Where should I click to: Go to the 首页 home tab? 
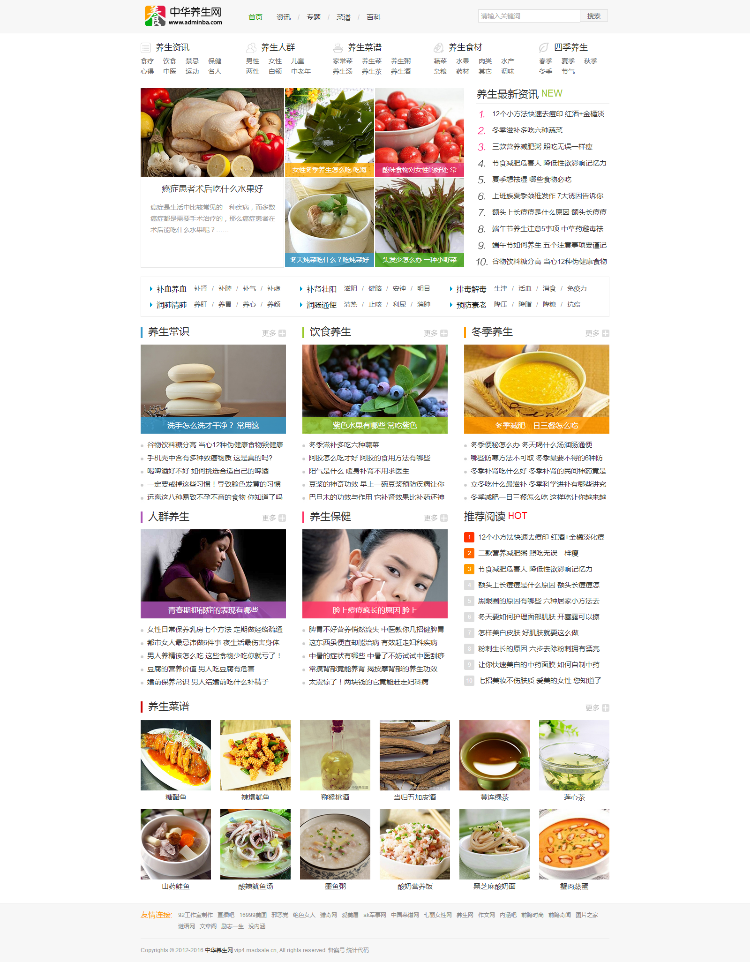[256, 17]
